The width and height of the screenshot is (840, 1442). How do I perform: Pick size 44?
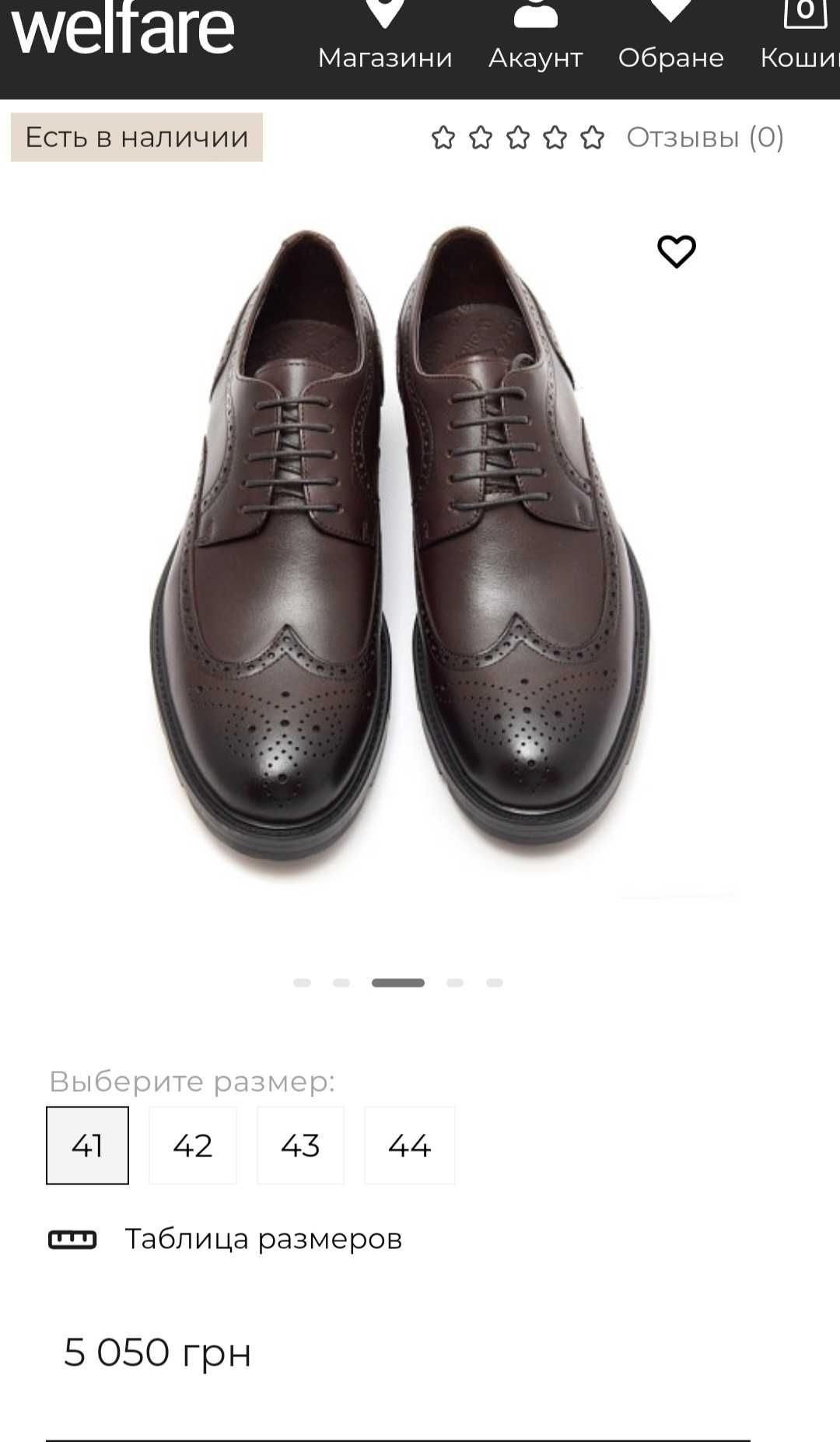point(409,1146)
